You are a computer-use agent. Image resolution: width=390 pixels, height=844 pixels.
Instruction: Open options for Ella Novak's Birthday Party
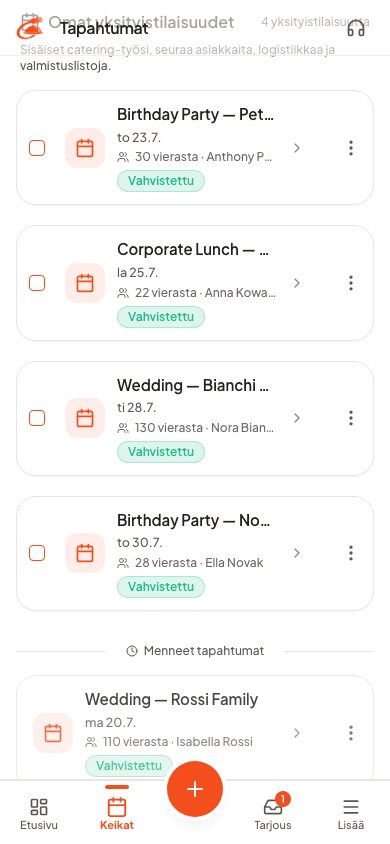(351, 553)
